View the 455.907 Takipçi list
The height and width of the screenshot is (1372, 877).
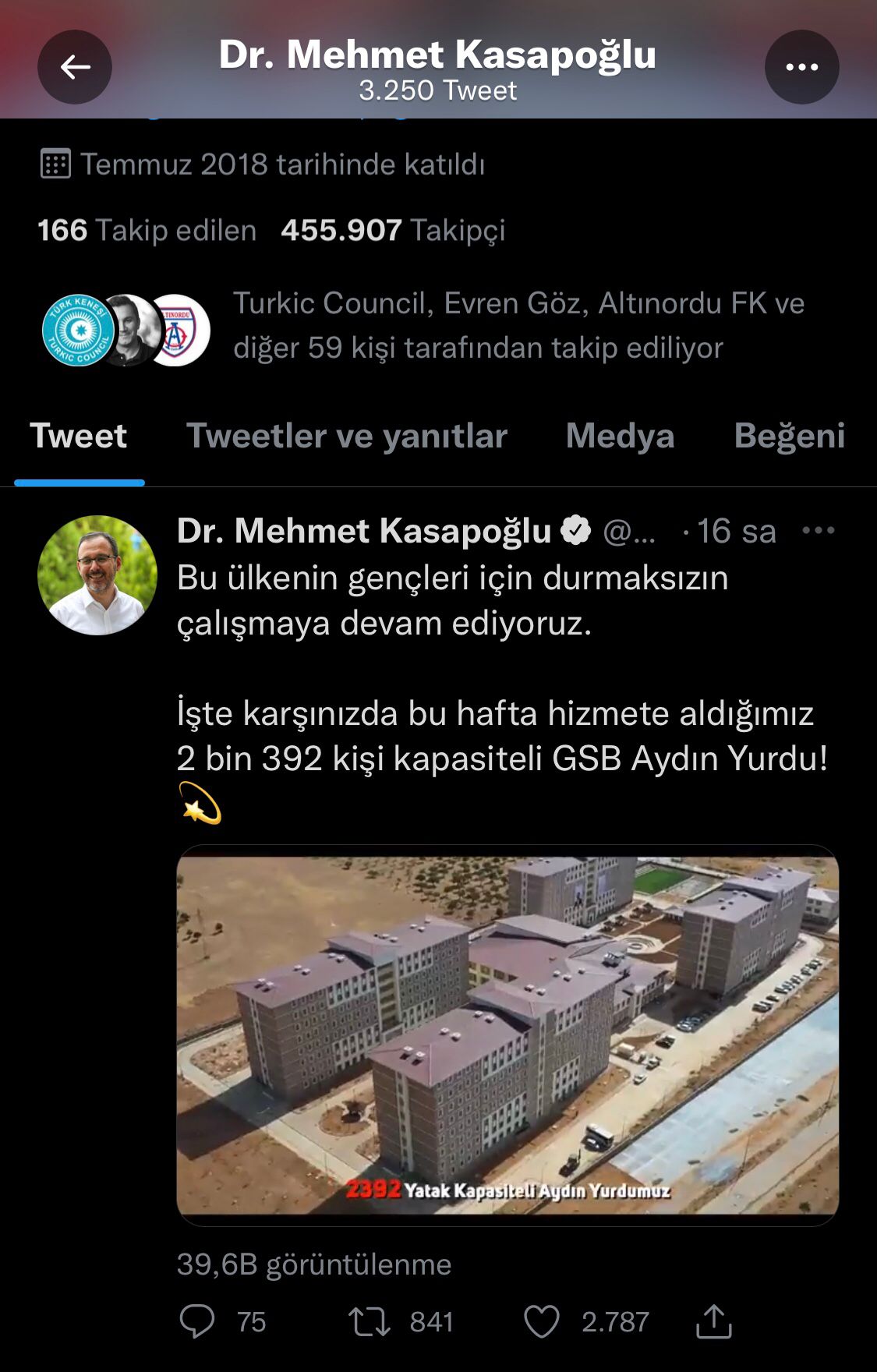coord(393,231)
